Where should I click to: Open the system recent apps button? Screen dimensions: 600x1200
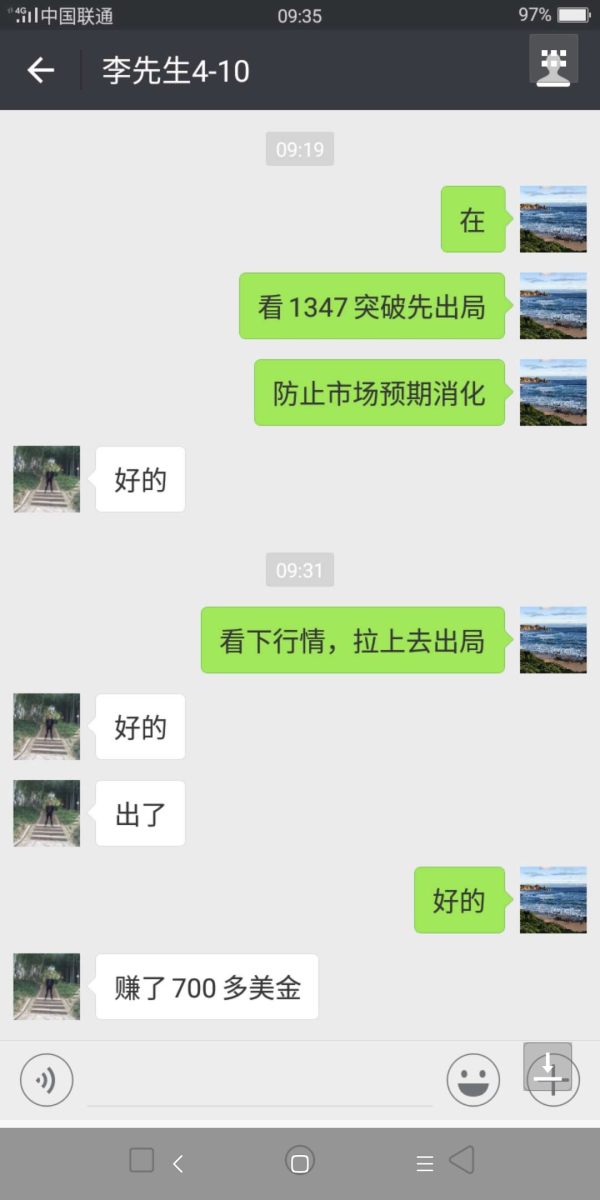pyautogui.click(x=142, y=1161)
